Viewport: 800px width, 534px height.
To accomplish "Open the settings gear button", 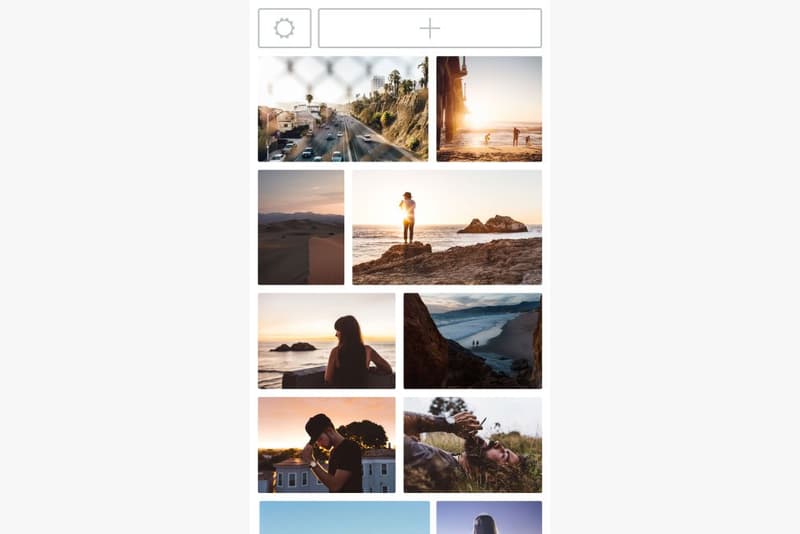I will [x=284, y=28].
